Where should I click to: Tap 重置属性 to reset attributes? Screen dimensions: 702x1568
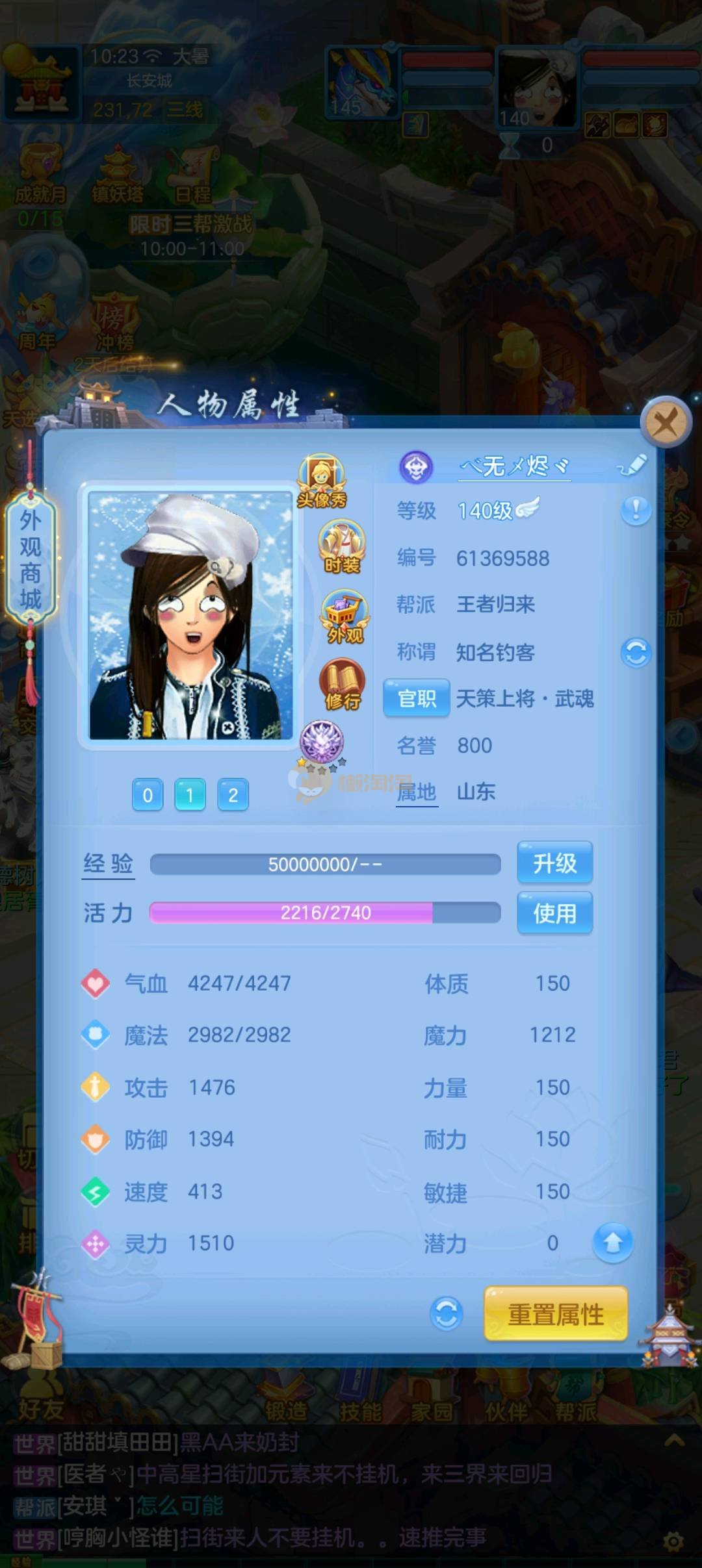click(x=556, y=1315)
